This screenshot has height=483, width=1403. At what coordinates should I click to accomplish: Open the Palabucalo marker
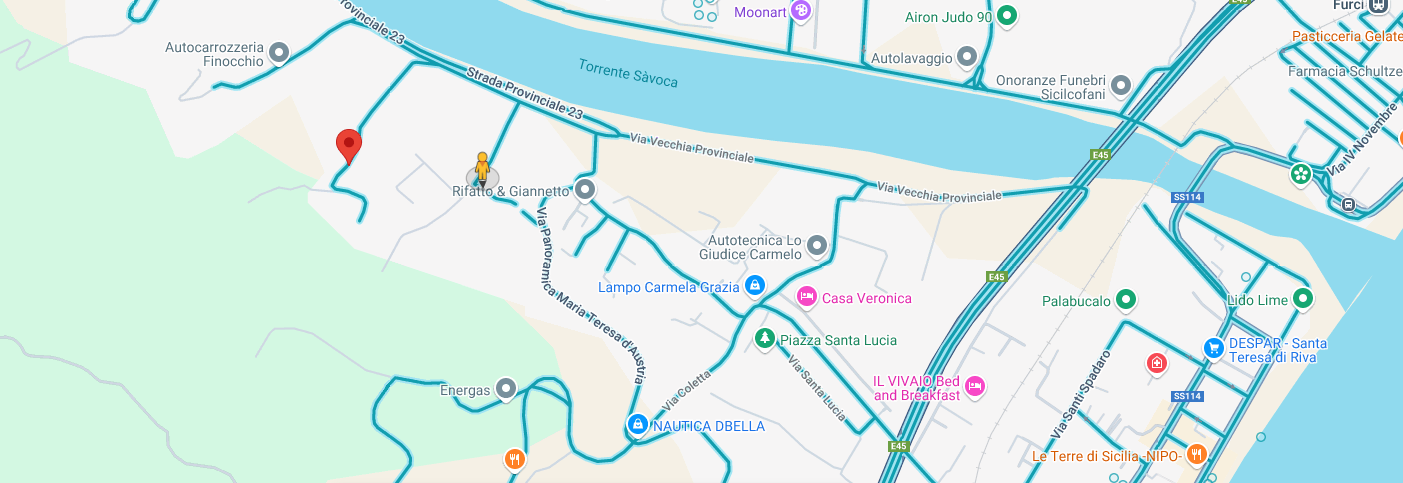[1126, 299]
